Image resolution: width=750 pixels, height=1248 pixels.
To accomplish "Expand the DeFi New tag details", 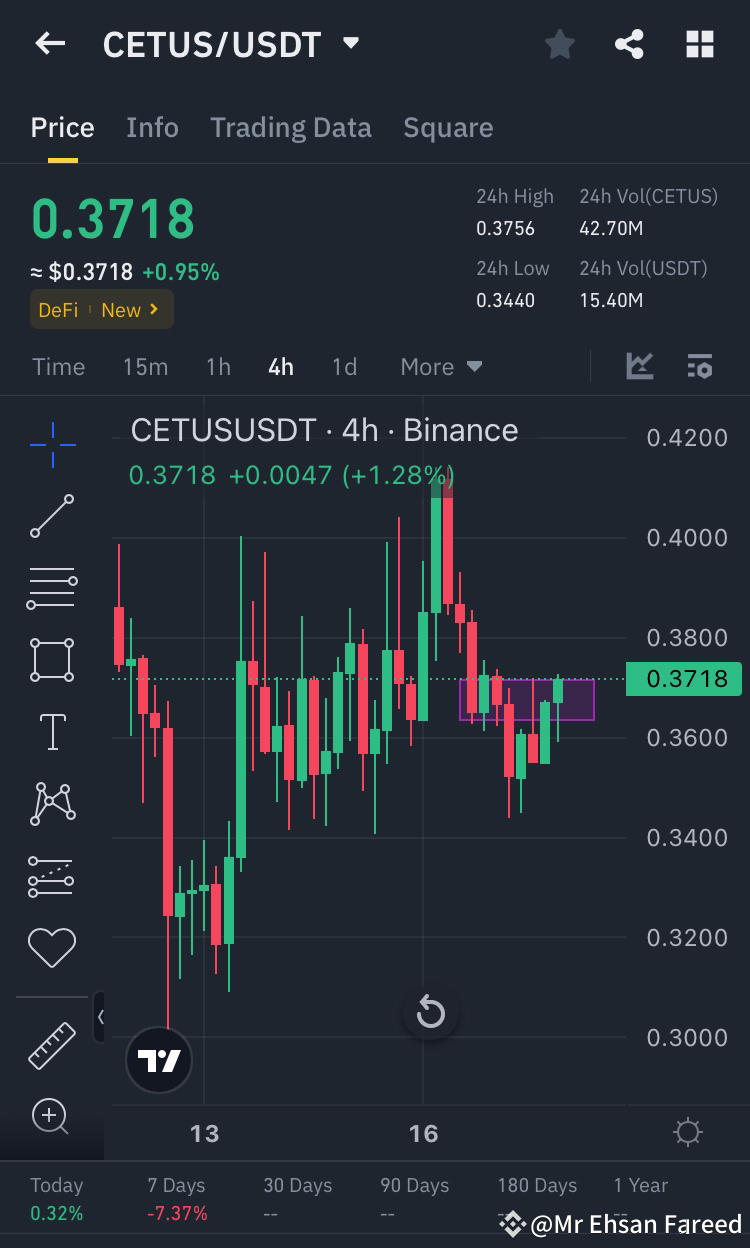I will coord(101,310).
